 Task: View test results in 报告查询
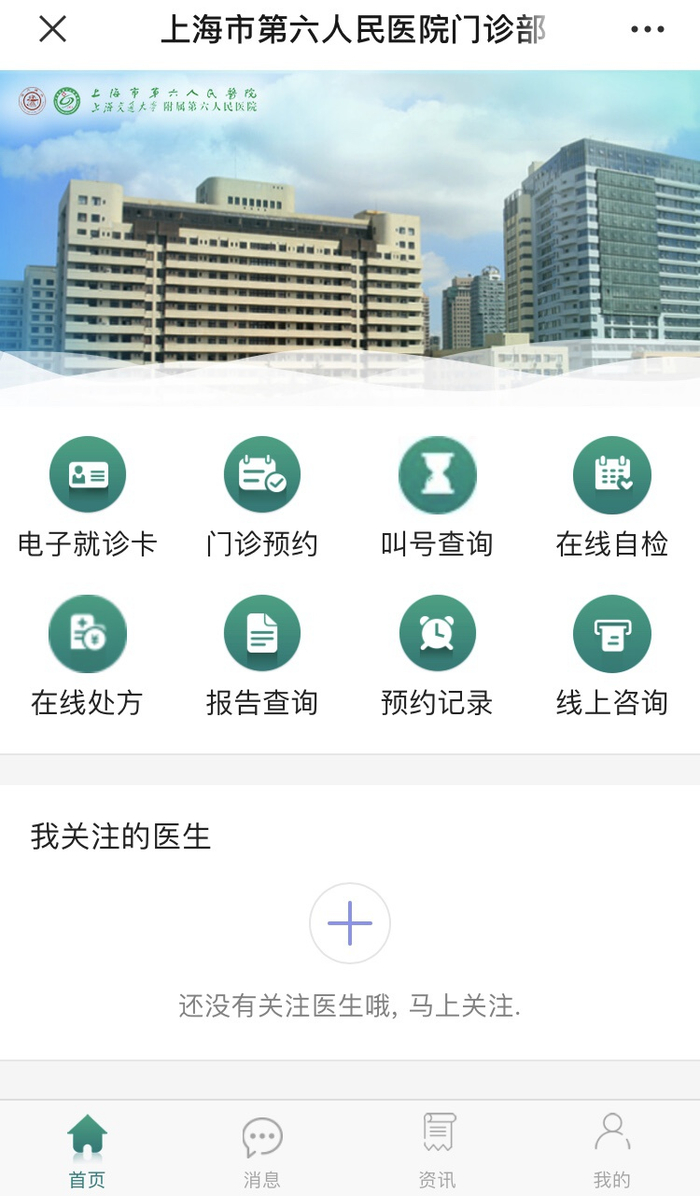point(262,633)
